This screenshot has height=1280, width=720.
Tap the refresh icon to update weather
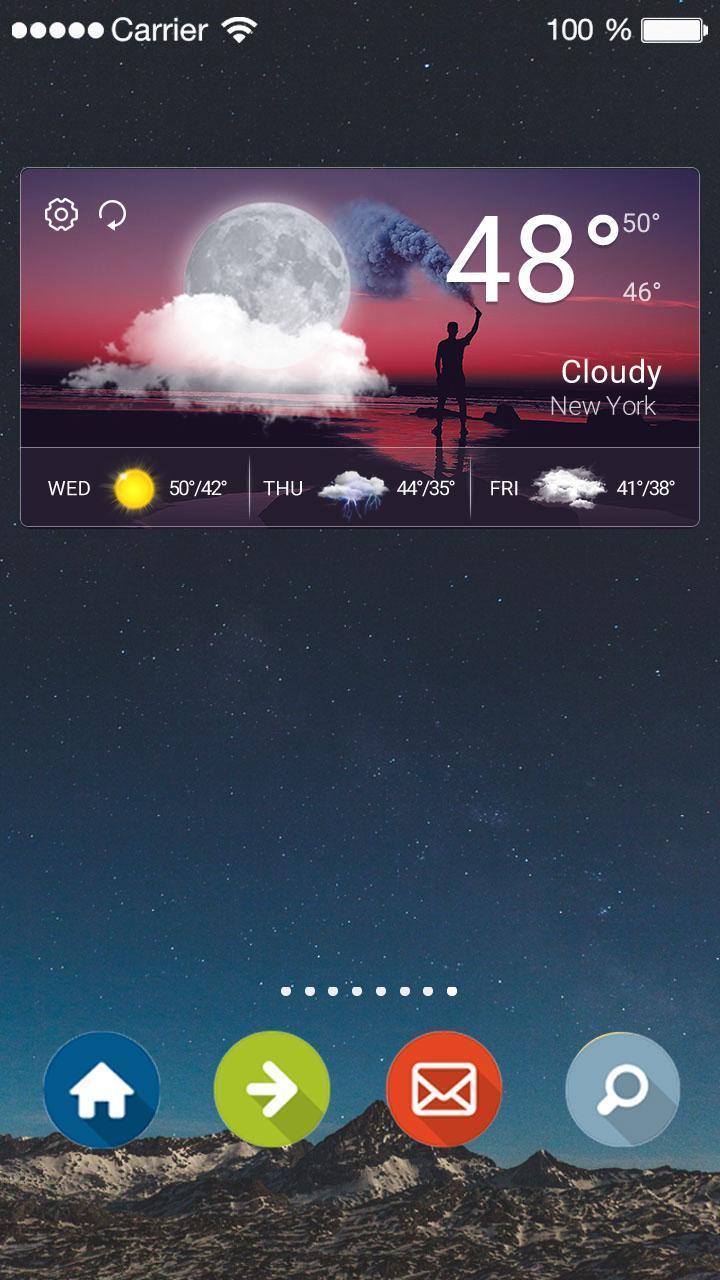(112, 215)
